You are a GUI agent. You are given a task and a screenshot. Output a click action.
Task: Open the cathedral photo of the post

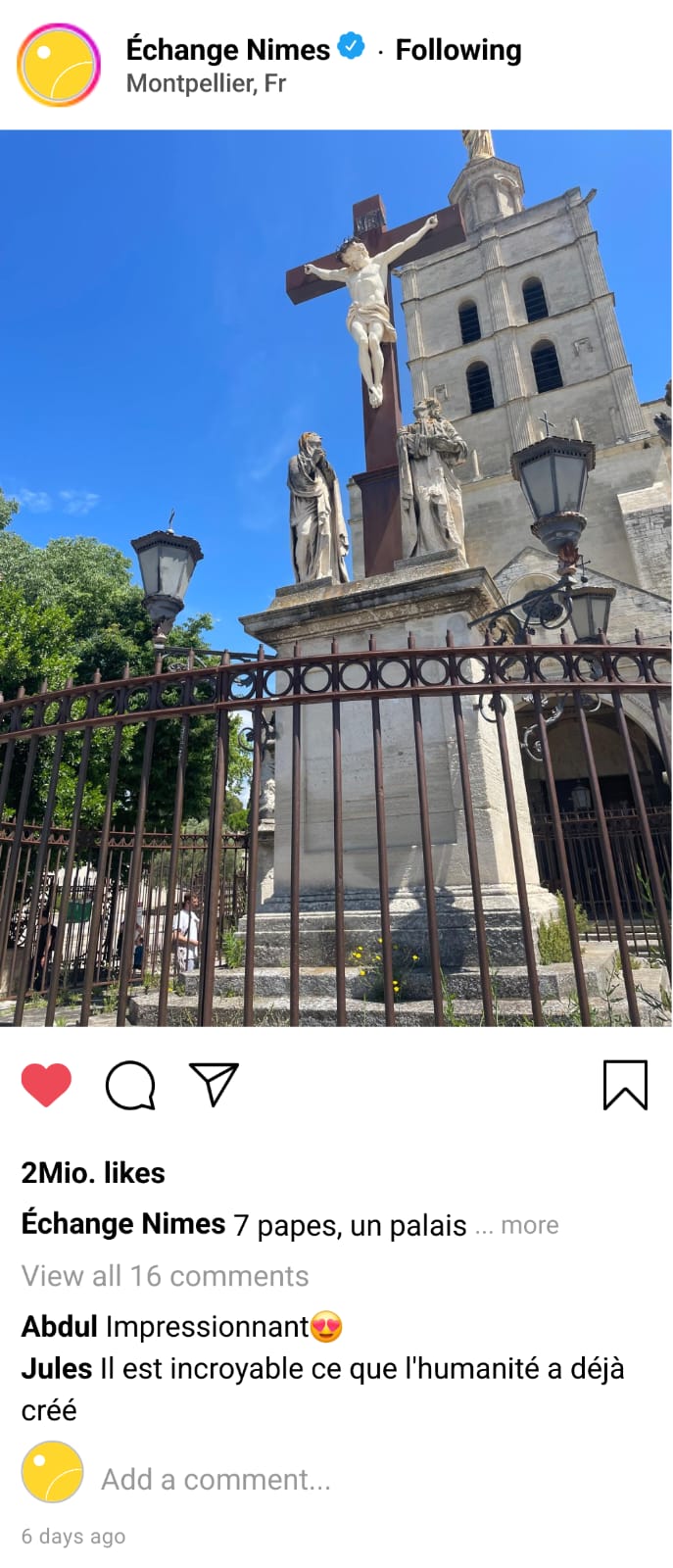point(336,578)
